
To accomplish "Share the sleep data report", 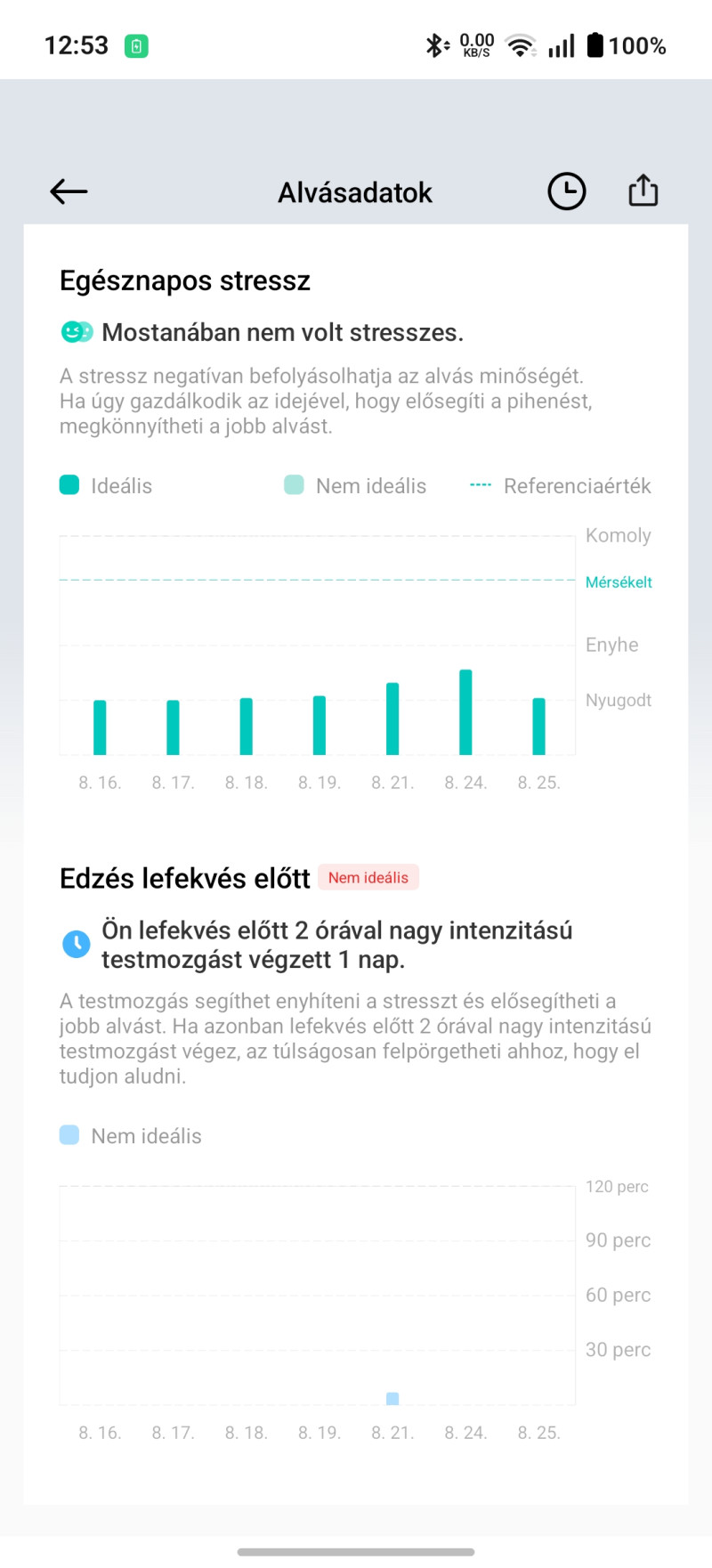I will coord(643,191).
